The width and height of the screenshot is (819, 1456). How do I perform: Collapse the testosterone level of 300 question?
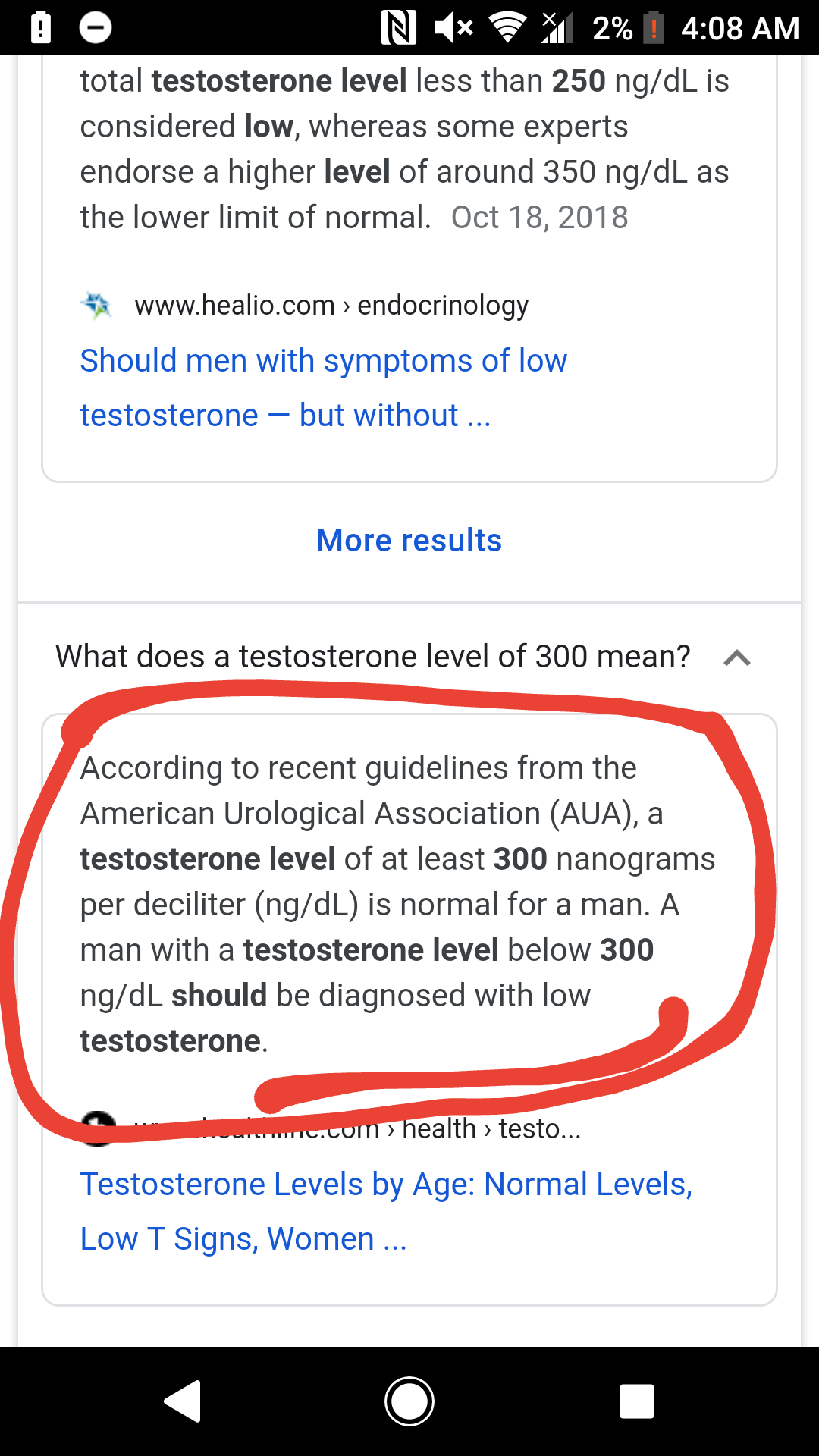coord(736,657)
